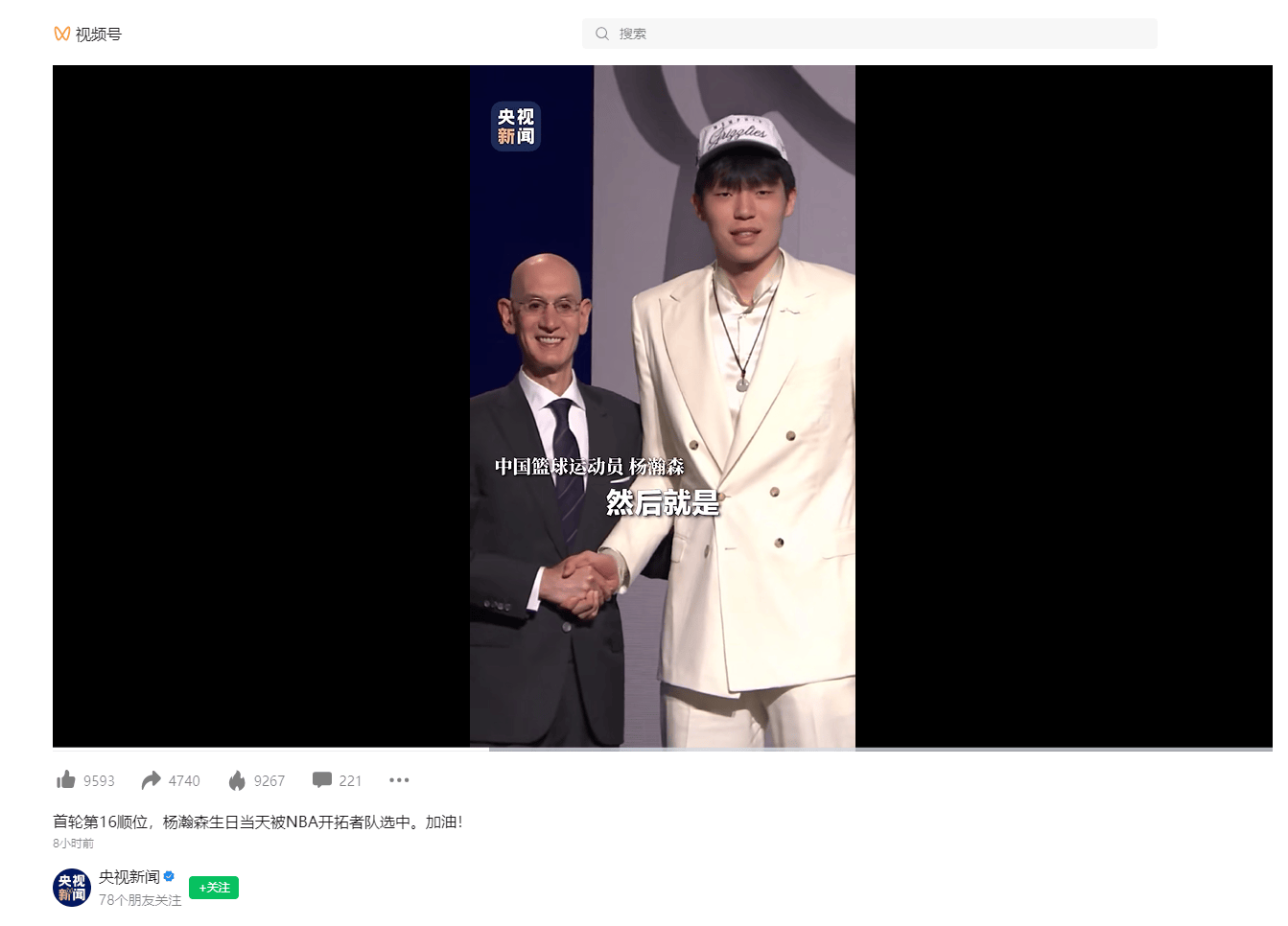The width and height of the screenshot is (1288, 926).
Task: Like the video with the thumbs-up icon
Action: (66, 779)
